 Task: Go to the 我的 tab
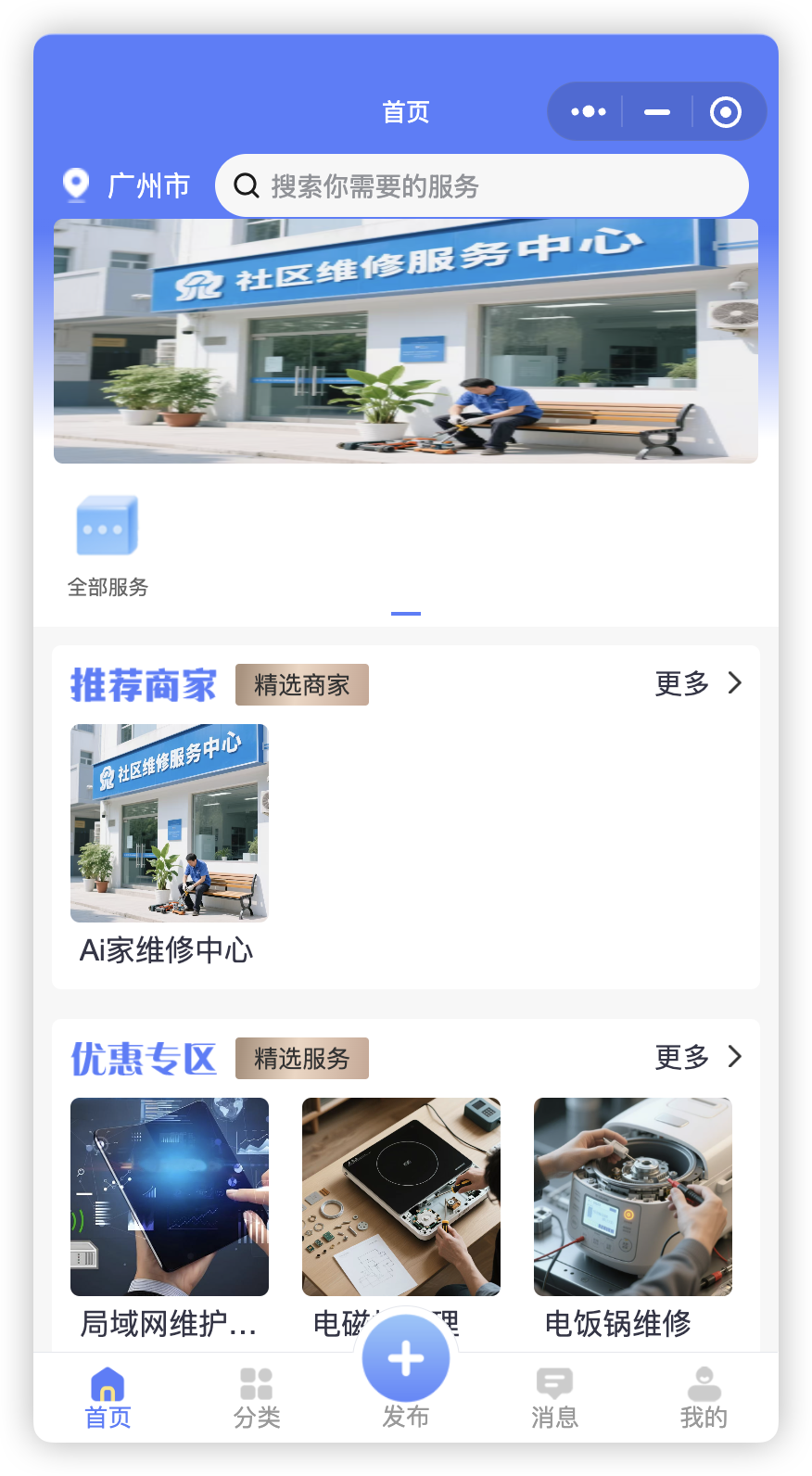tap(704, 1398)
